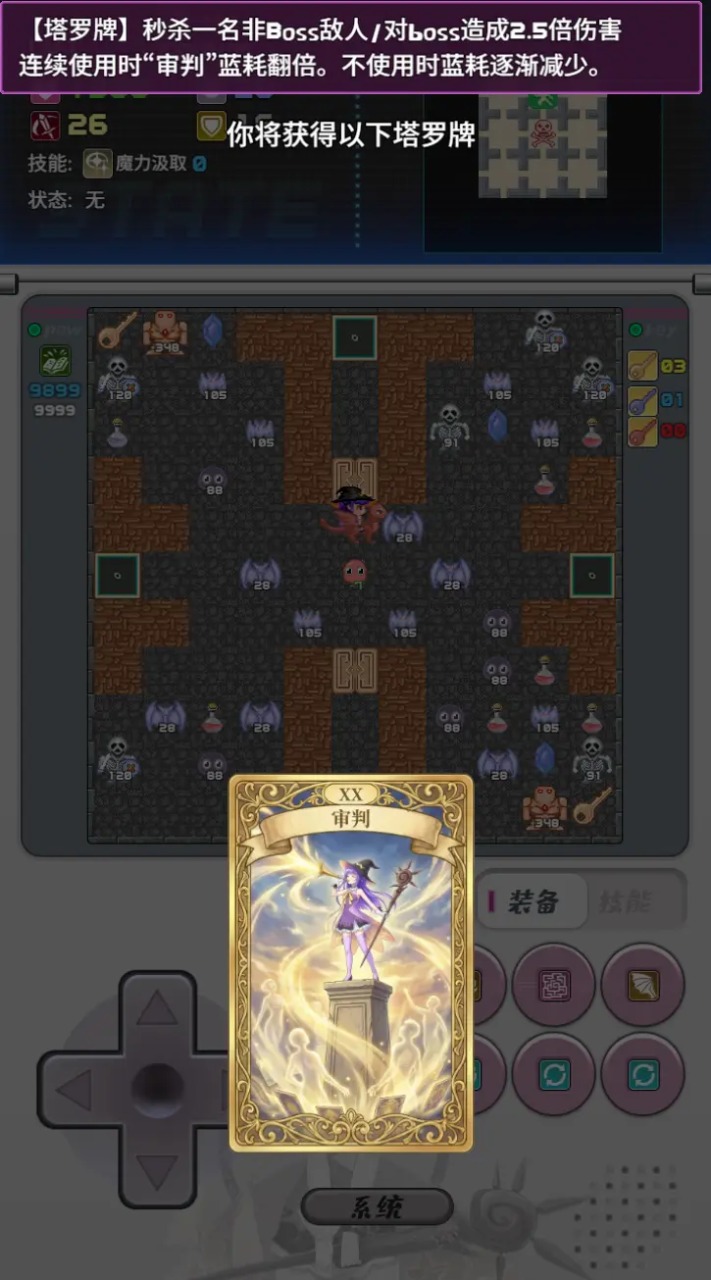Screen dimensions: 711x1280
Task: Tap the refresh button below the maze item
Action: [553, 1074]
